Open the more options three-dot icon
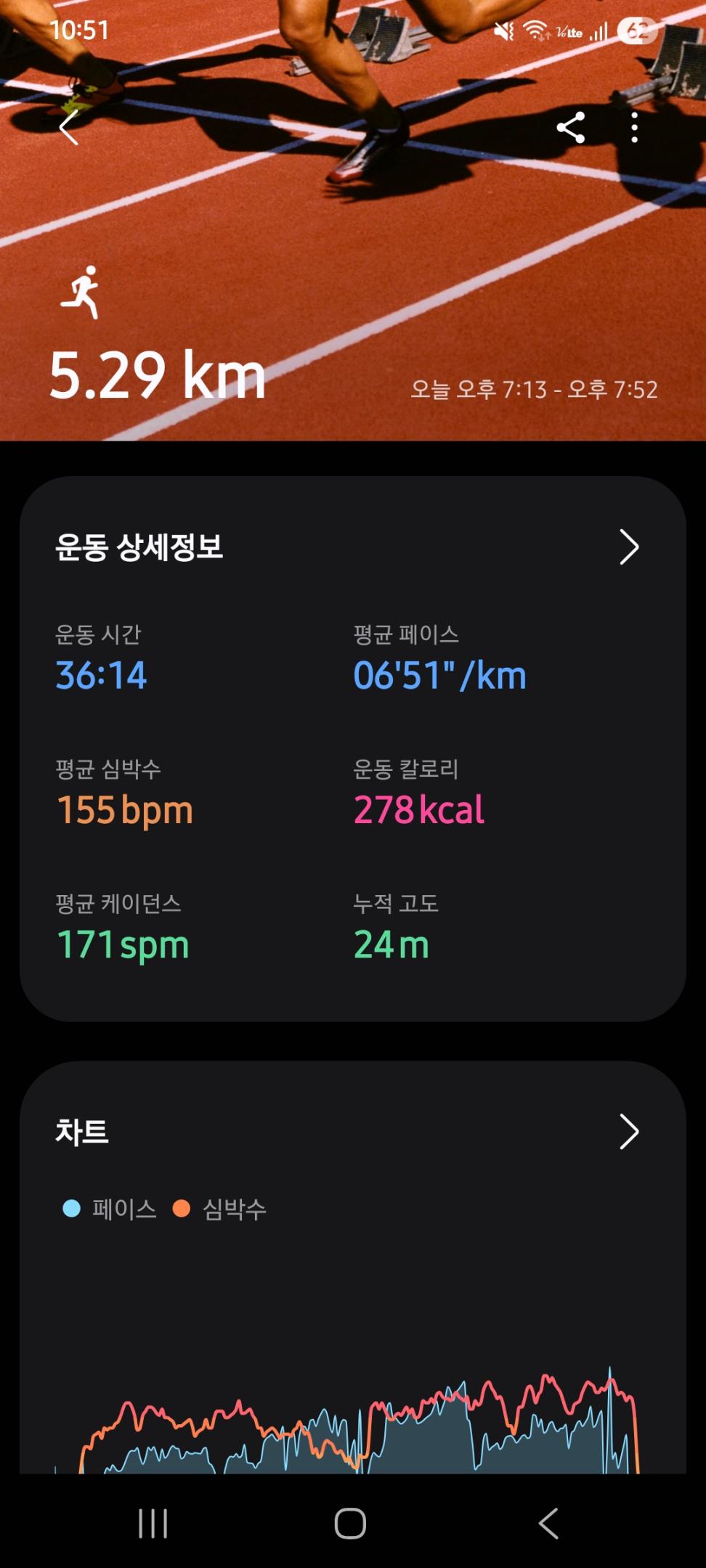The width and height of the screenshot is (706, 1568). [633, 127]
